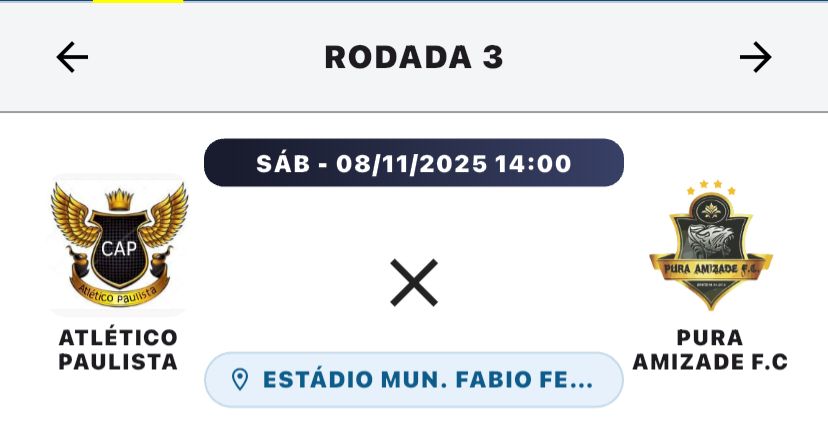This screenshot has width=828, height=433.
Task: Go to the next round
Action: coord(755,57)
